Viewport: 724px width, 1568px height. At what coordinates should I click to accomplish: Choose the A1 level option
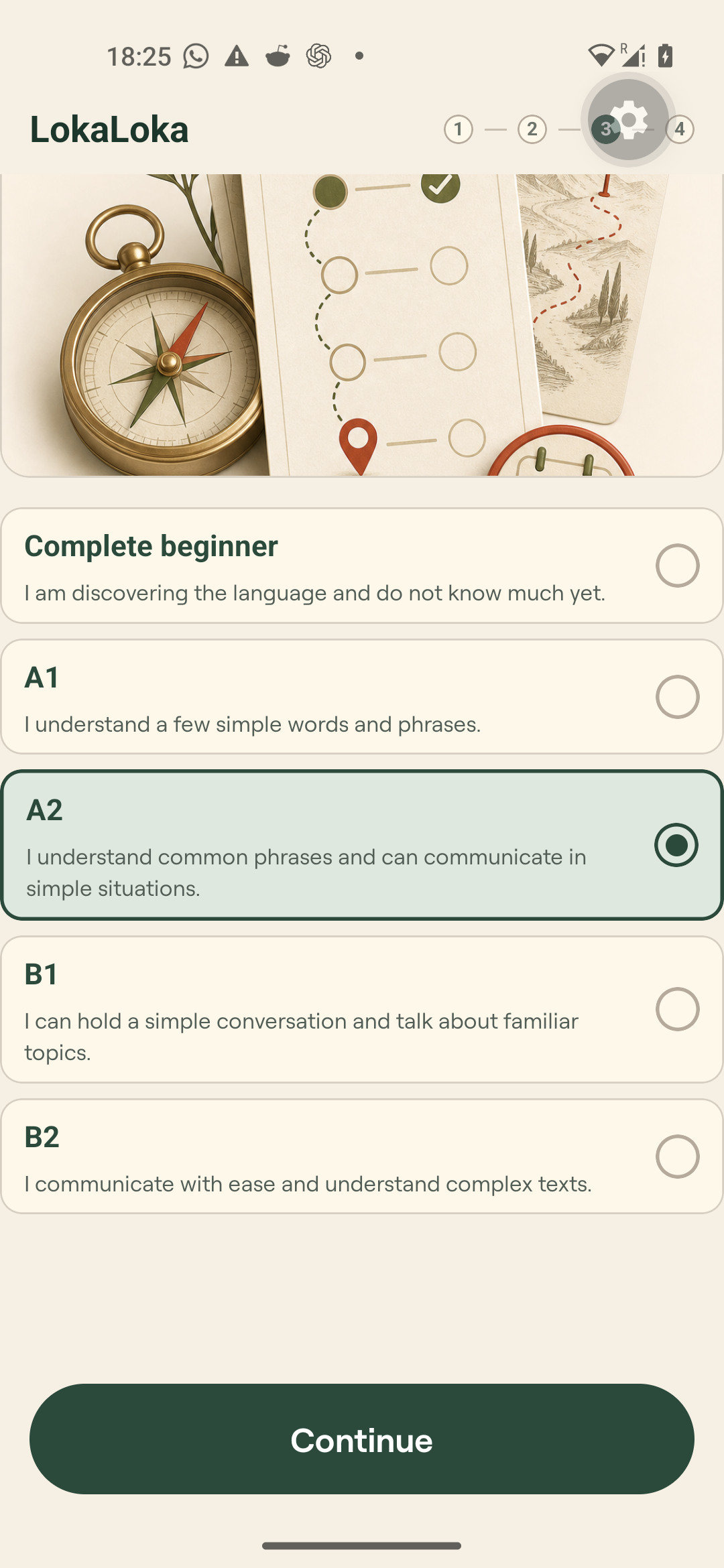tap(362, 697)
